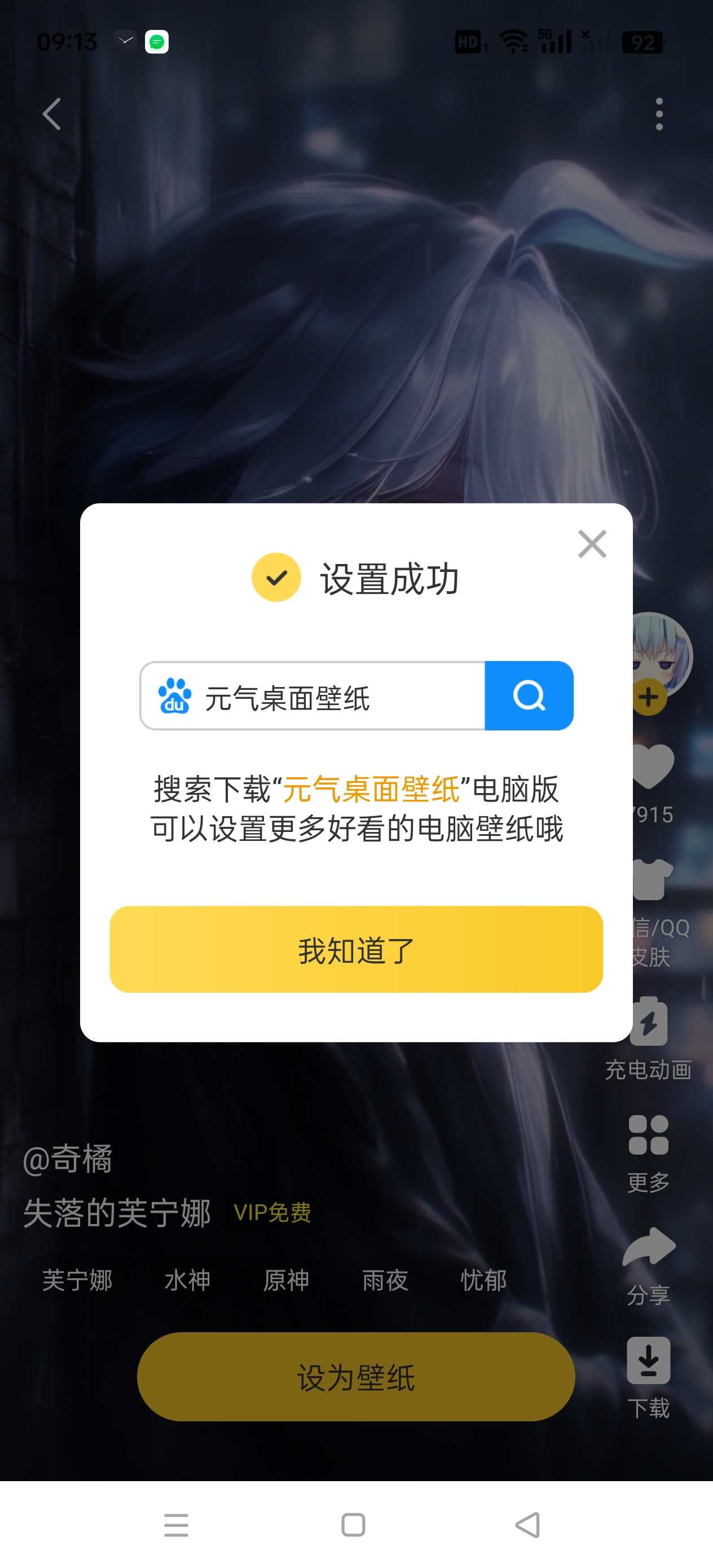Go back using the top-left arrow
The height and width of the screenshot is (1568, 713).
(x=52, y=114)
